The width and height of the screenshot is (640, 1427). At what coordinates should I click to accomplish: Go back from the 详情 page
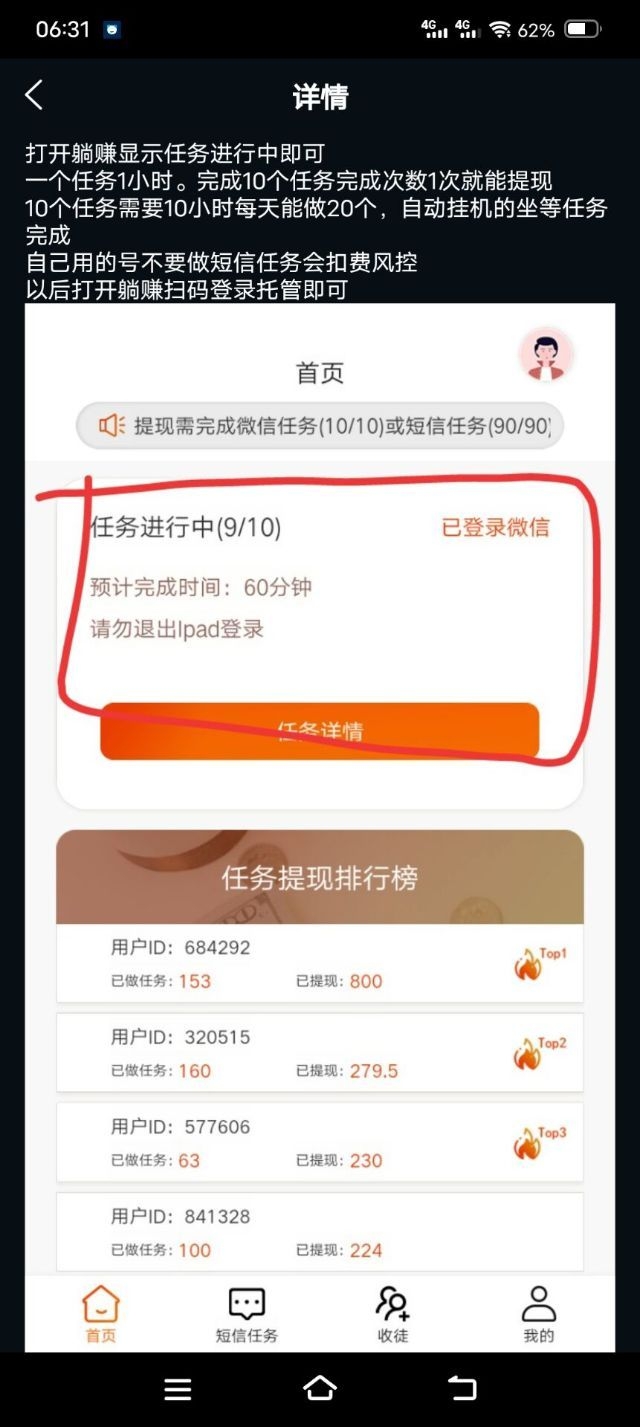pos(34,96)
